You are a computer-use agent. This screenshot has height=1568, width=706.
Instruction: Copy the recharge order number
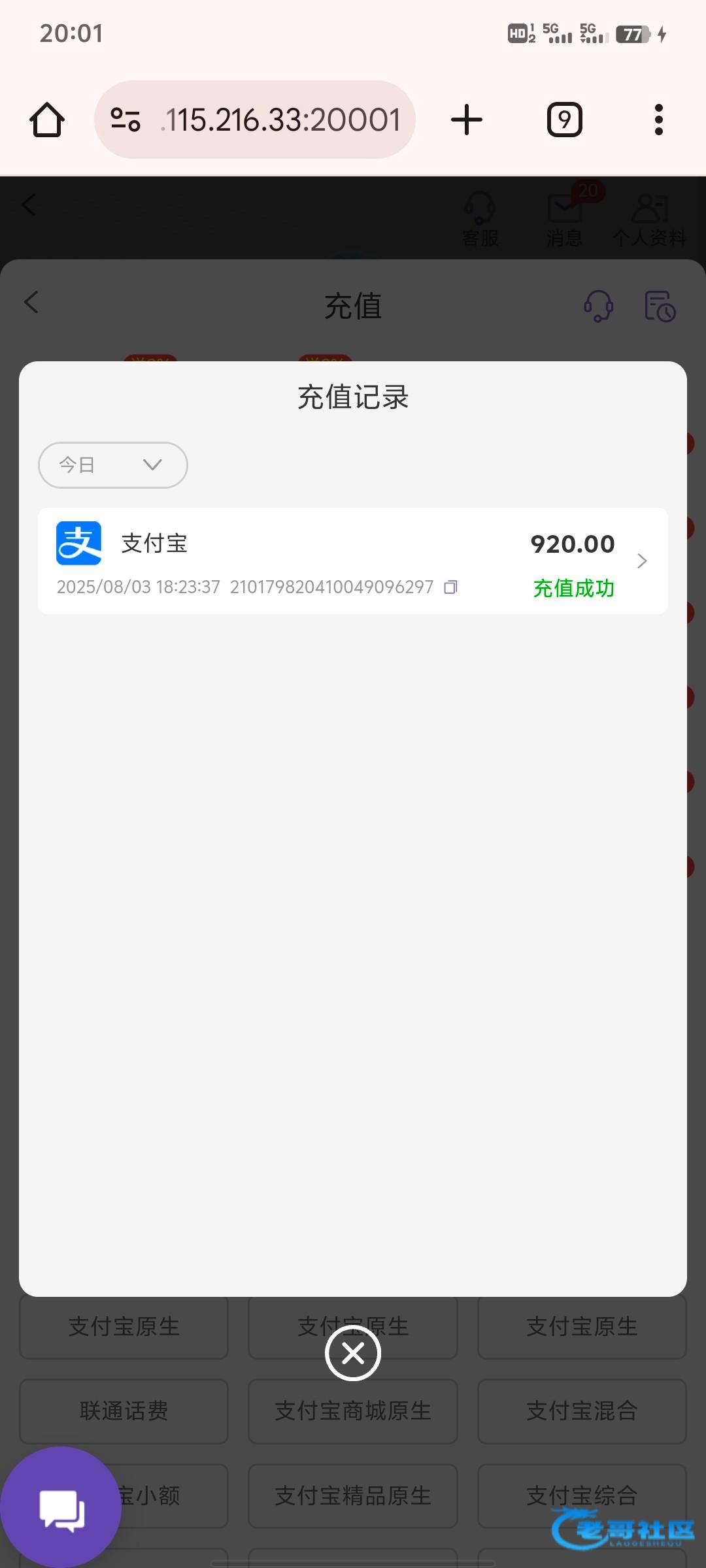(x=450, y=587)
